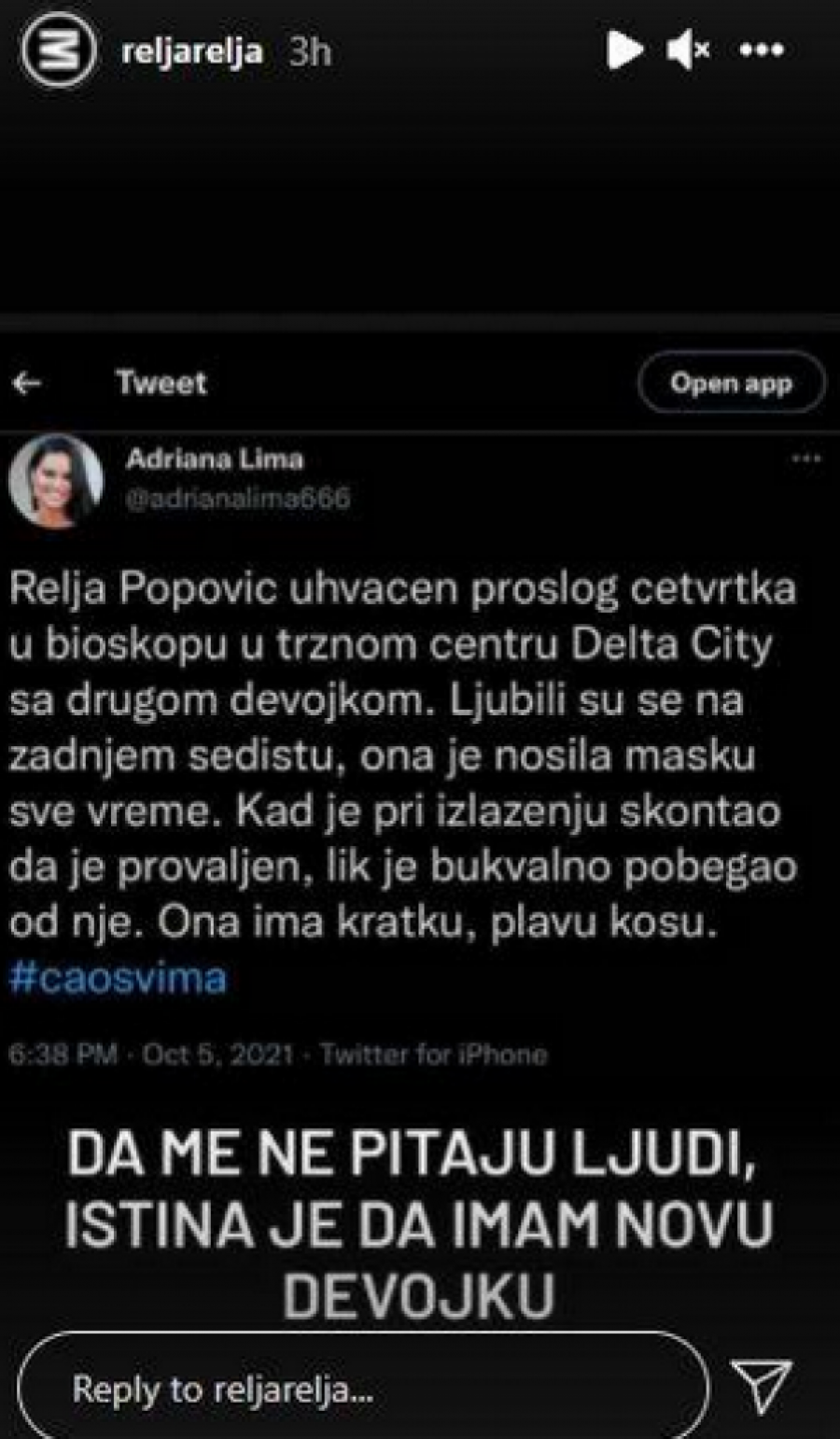This screenshot has height=1439, width=840.
Task: Open the story's three-dot options menu
Action: tap(761, 49)
